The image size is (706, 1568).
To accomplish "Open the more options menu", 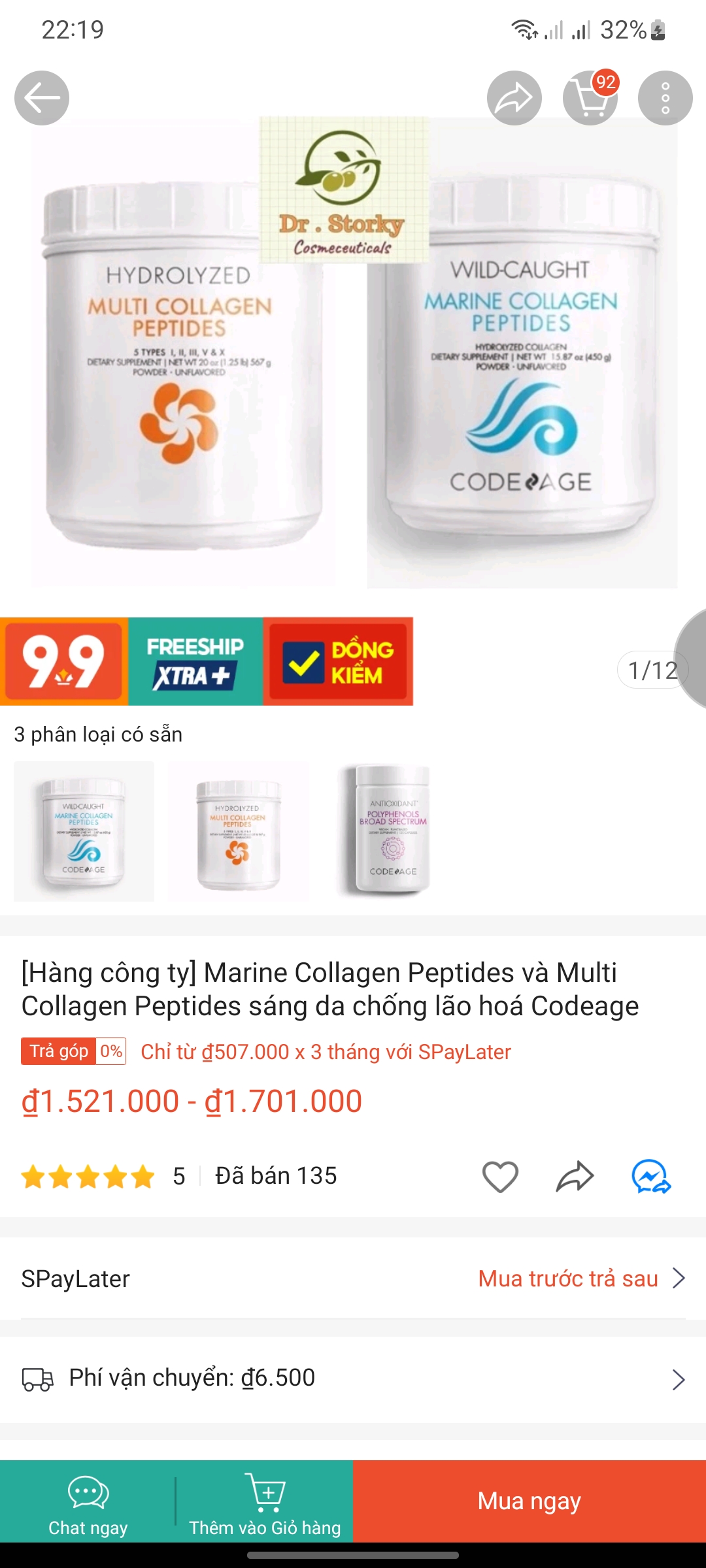I will [665, 97].
